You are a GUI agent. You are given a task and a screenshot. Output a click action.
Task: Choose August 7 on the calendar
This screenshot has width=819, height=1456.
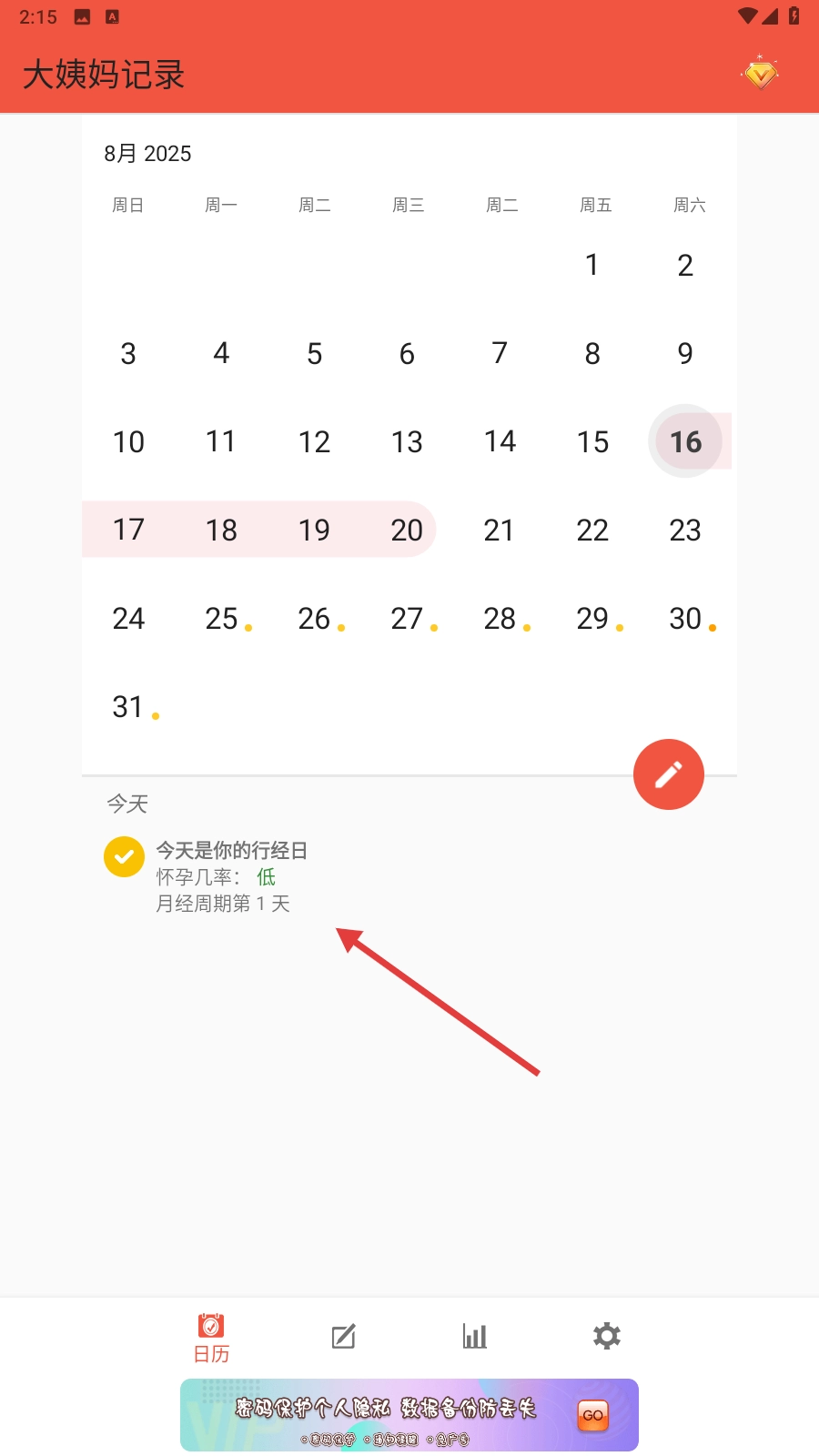(x=500, y=353)
